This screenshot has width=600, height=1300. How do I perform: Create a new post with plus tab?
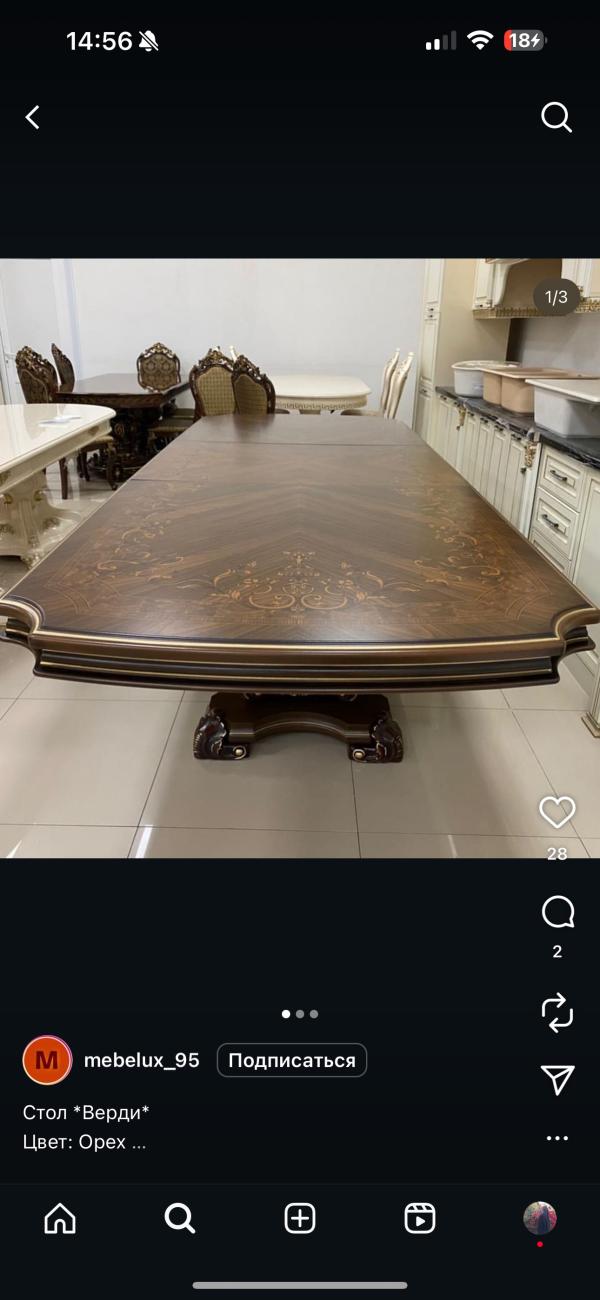[300, 1218]
